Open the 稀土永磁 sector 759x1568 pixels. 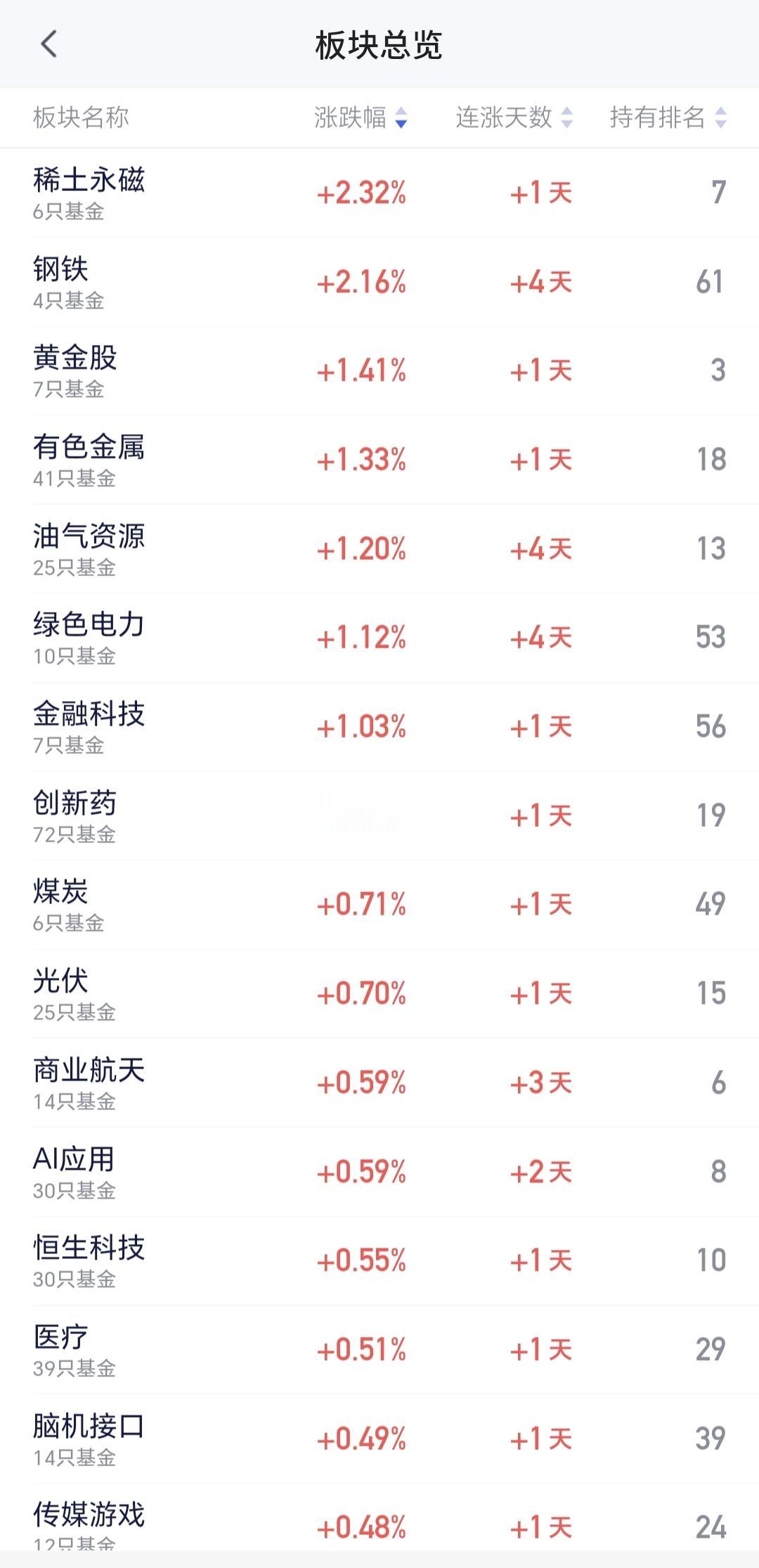pyautogui.click(x=379, y=192)
